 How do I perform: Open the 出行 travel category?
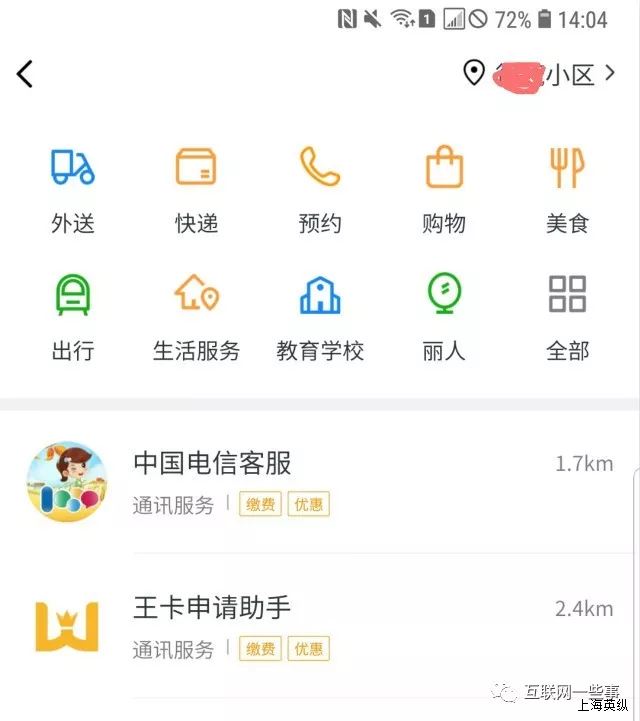(x=73, y=316)
